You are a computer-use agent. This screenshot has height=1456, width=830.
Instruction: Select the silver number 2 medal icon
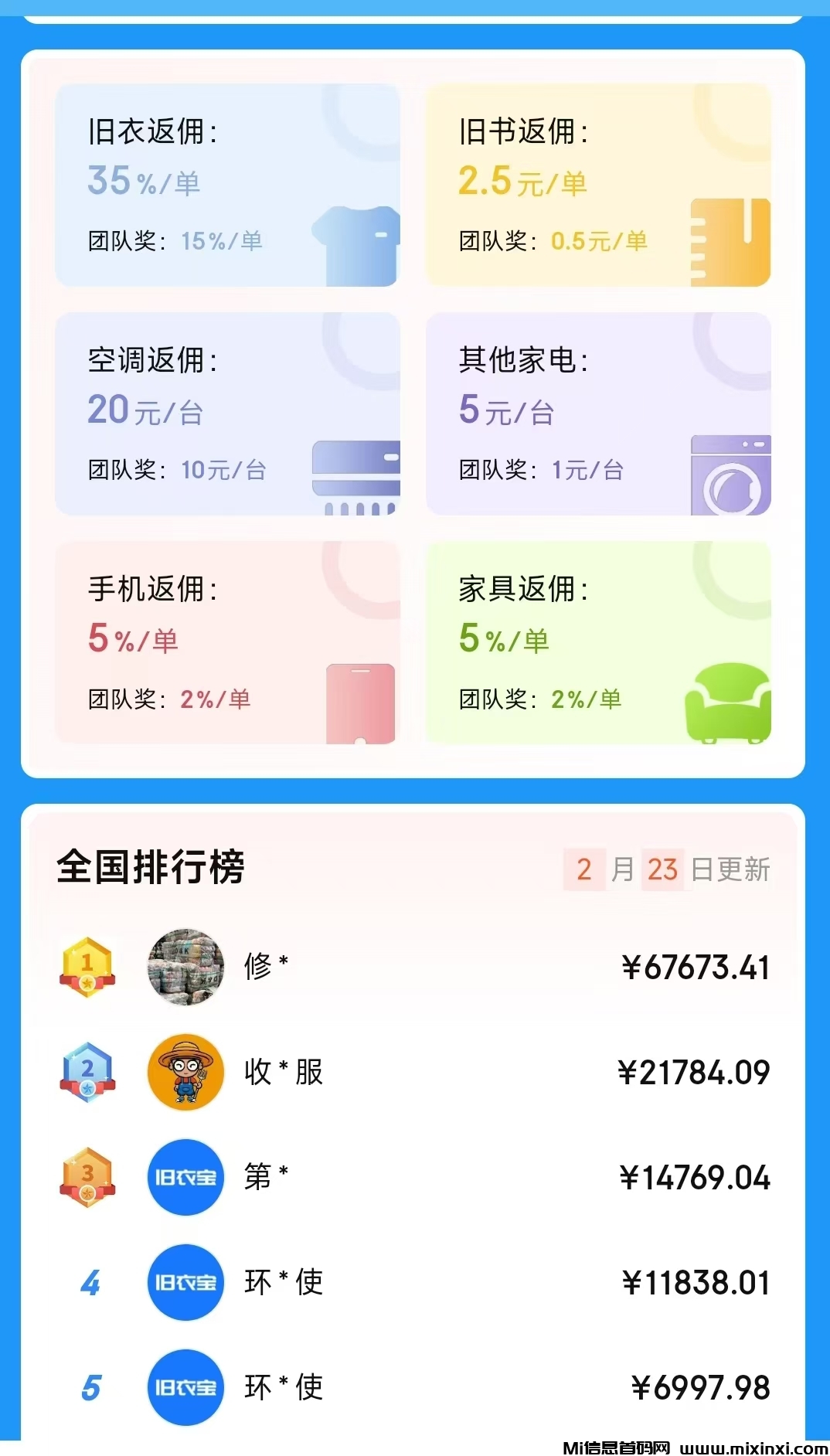(x=87, y=1073)
